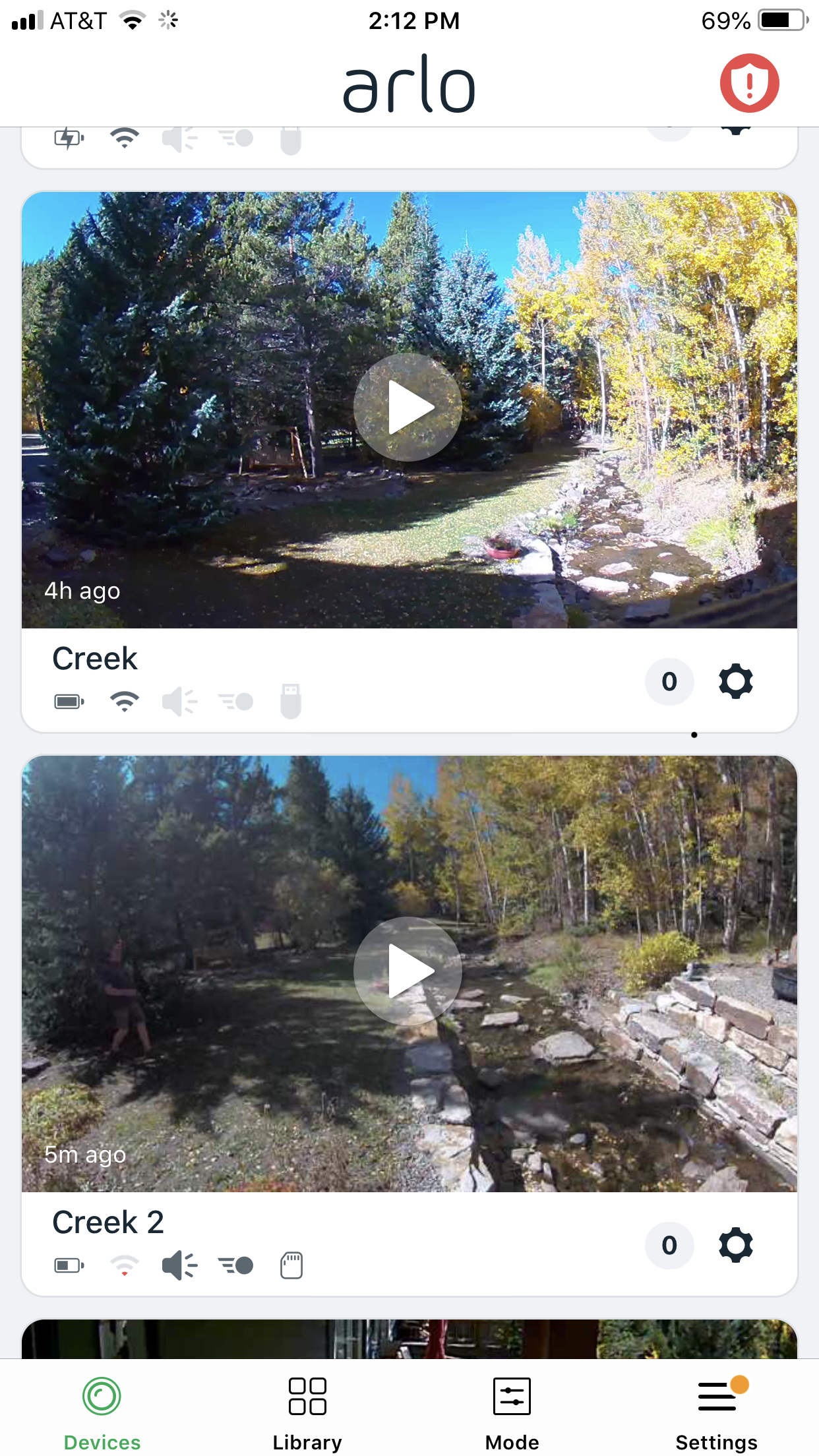
Task: Open the Settings tab
Action: 717,1411
